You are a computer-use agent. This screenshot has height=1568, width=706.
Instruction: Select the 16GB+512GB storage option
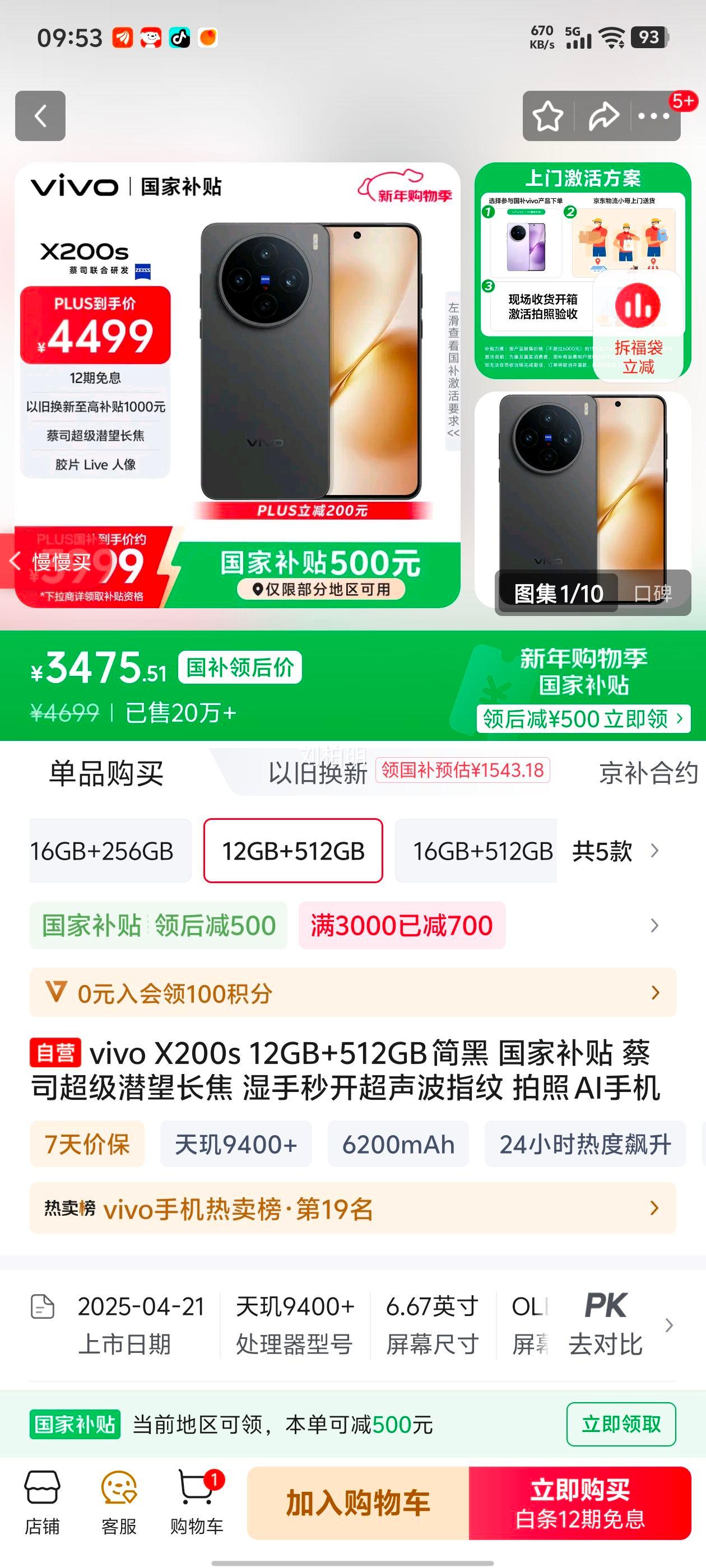[x=476, y=852]
